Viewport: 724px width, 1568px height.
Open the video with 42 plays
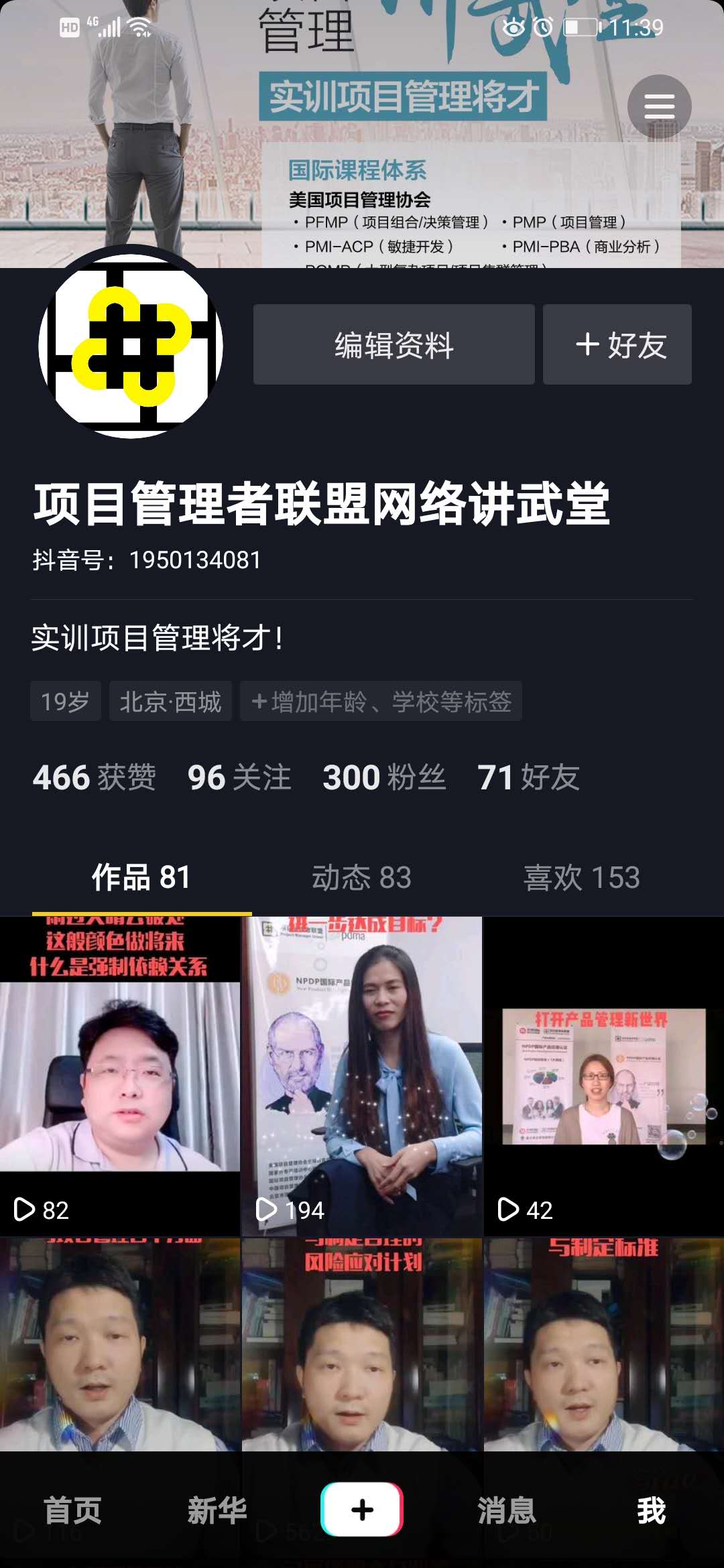click(603, 1075)
